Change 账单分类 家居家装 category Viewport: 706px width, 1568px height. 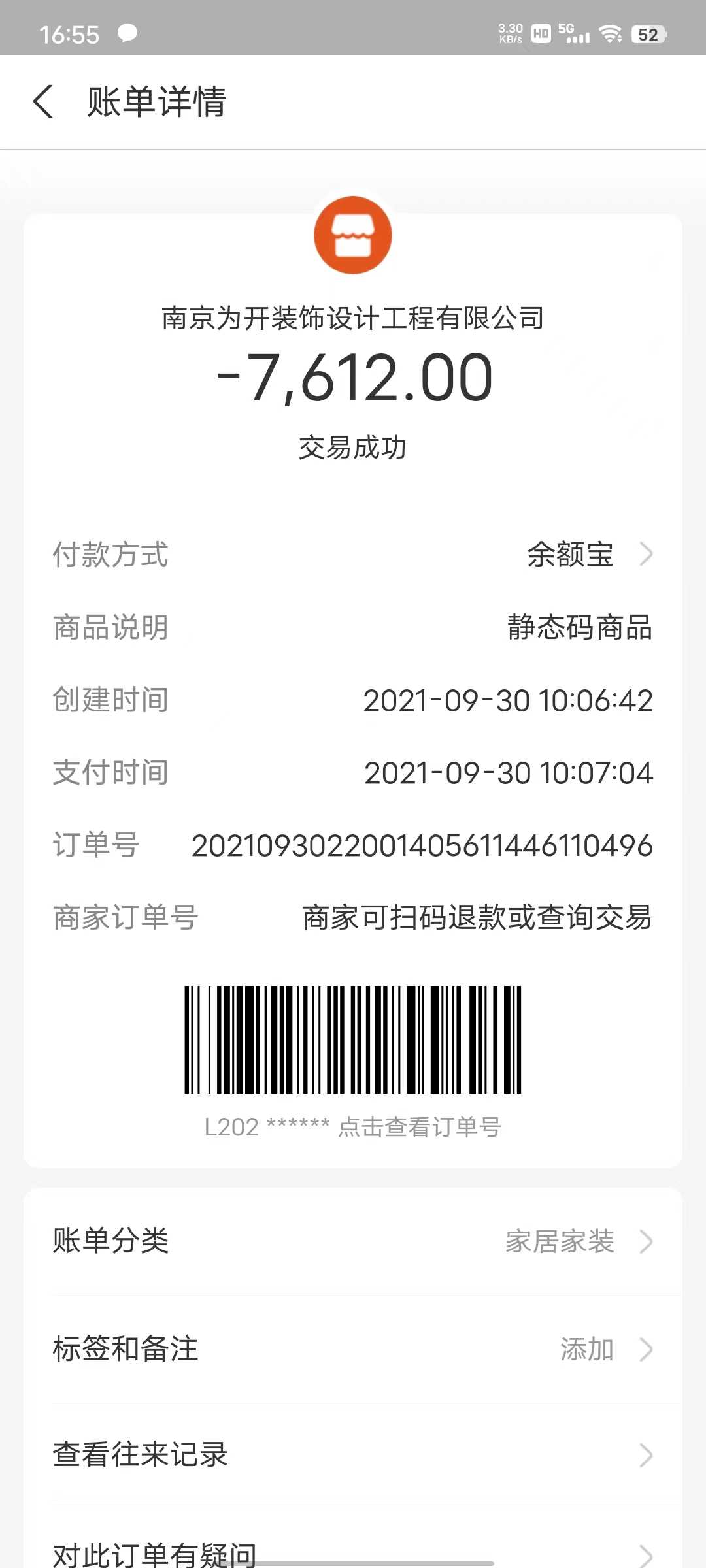pos(575,1241)
